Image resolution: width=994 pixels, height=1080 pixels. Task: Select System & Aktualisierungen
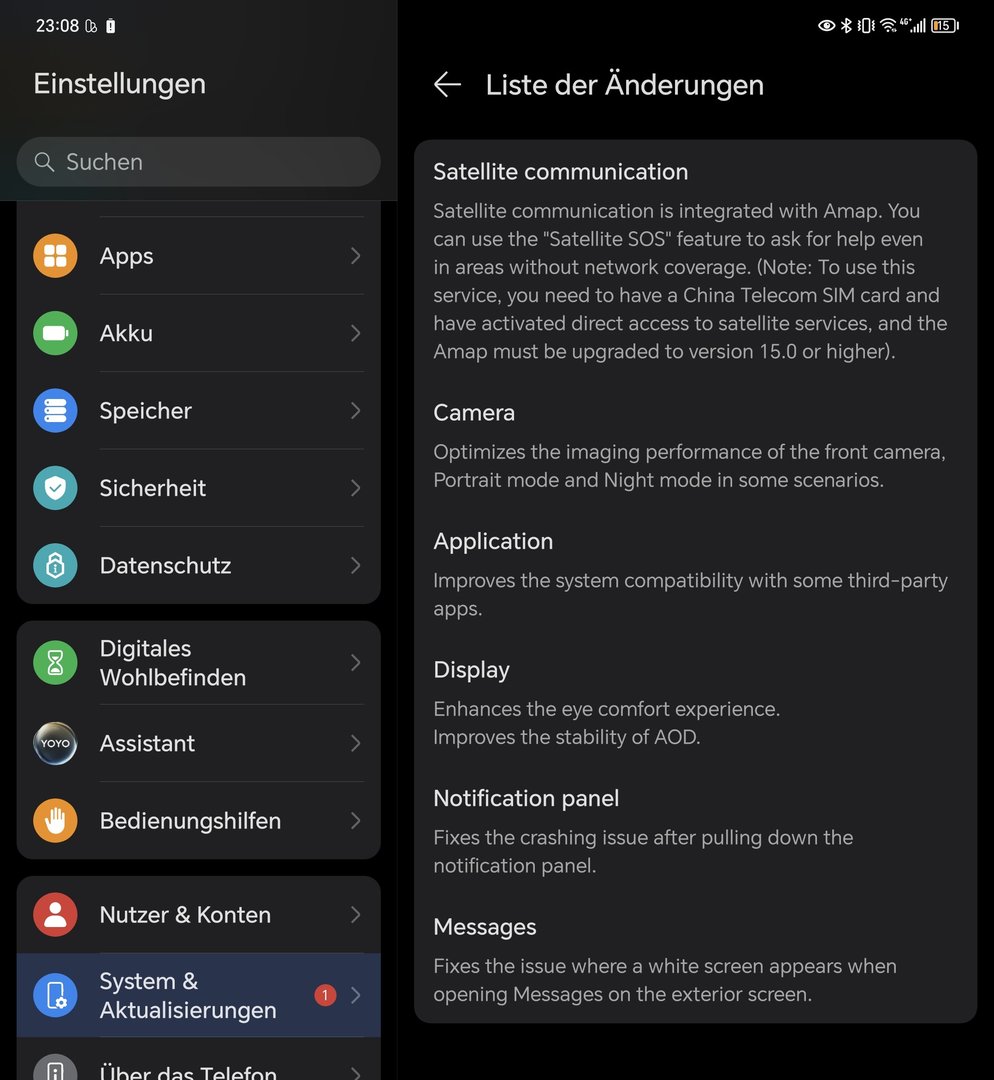(199, 995)
